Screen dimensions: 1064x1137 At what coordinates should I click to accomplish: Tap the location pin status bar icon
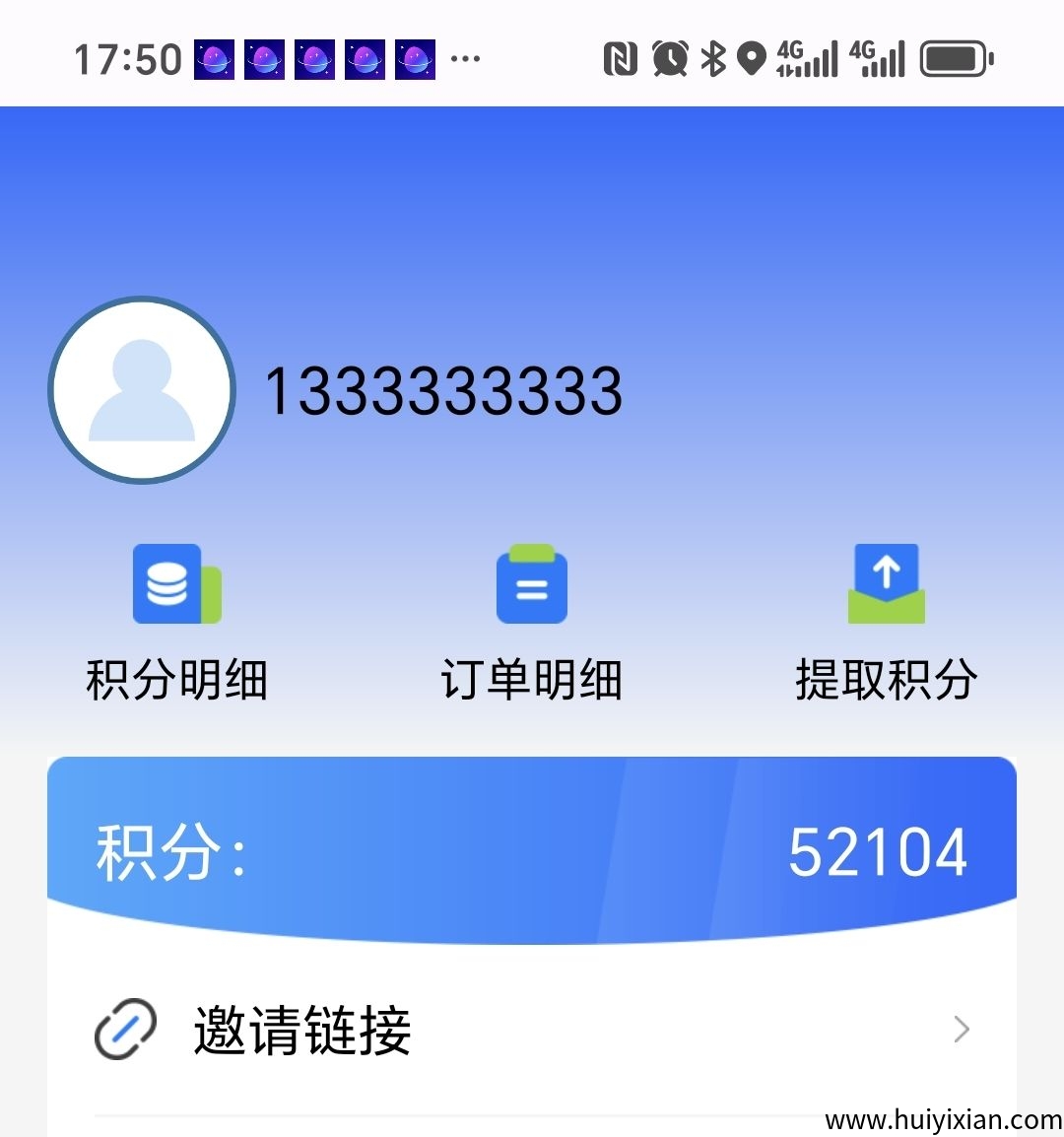click(x=754, y=59)
